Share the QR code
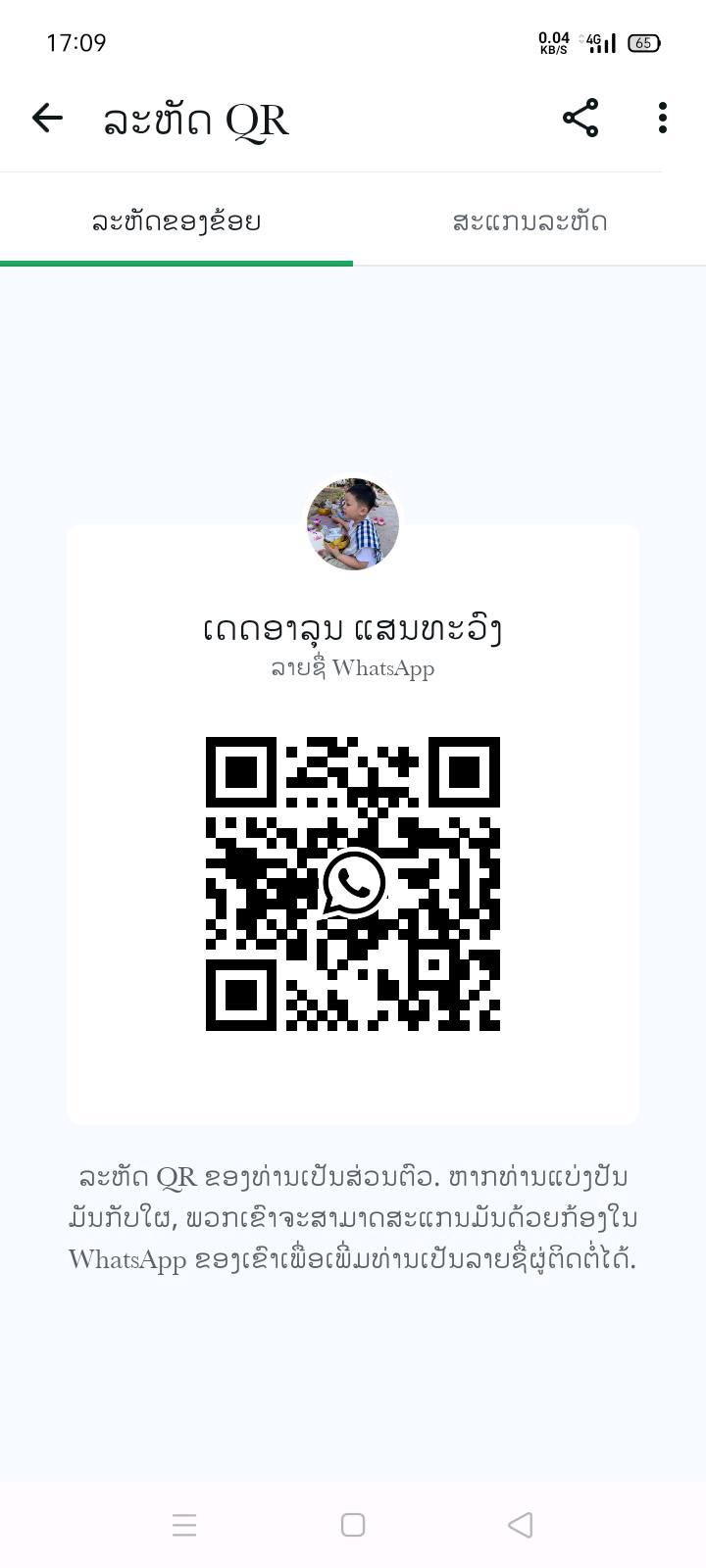Screen dimensions: 706x1568 580,118
